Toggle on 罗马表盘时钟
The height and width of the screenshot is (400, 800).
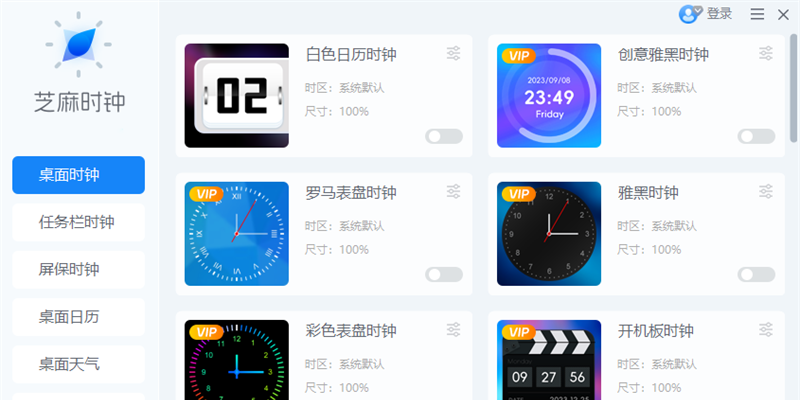[444, 274]
